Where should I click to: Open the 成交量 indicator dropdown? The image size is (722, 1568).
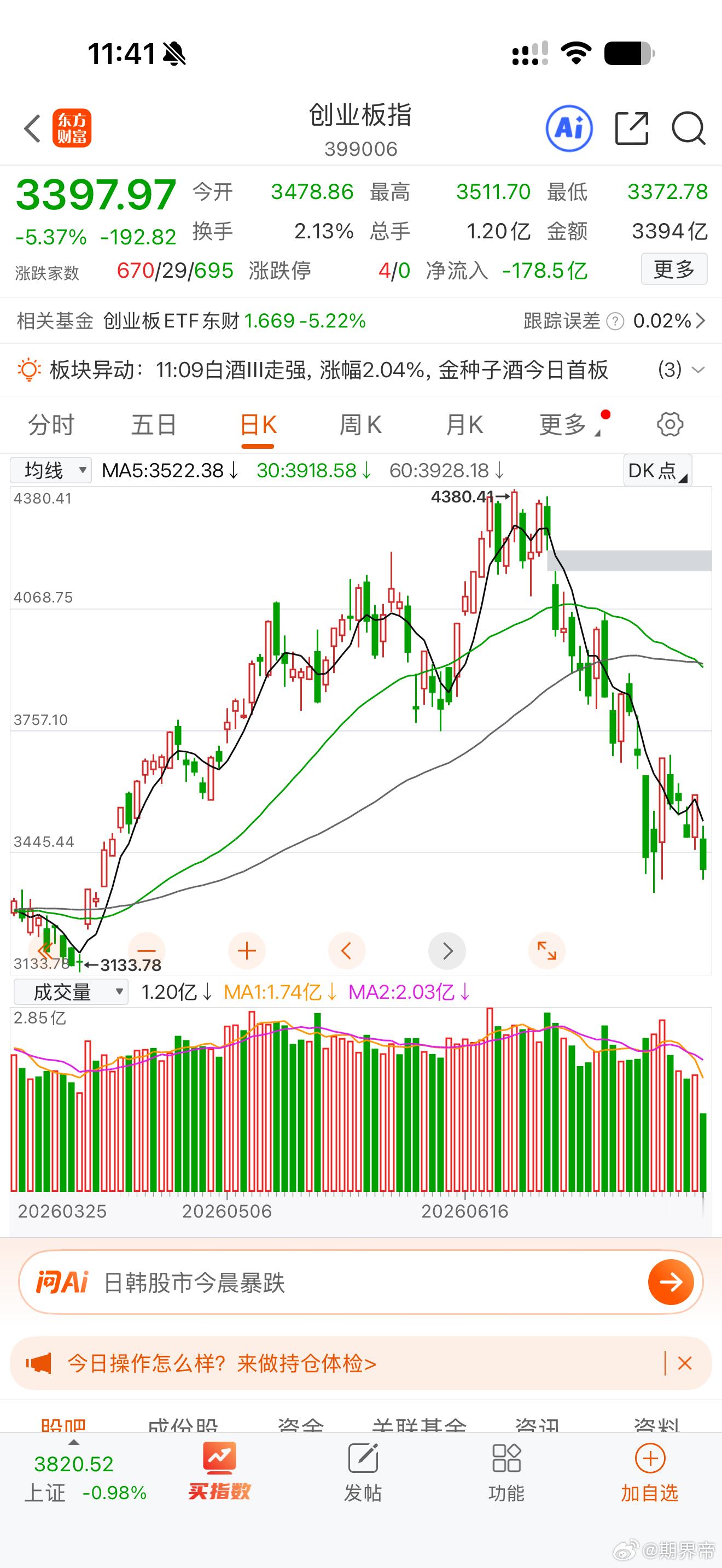[71, 992]
